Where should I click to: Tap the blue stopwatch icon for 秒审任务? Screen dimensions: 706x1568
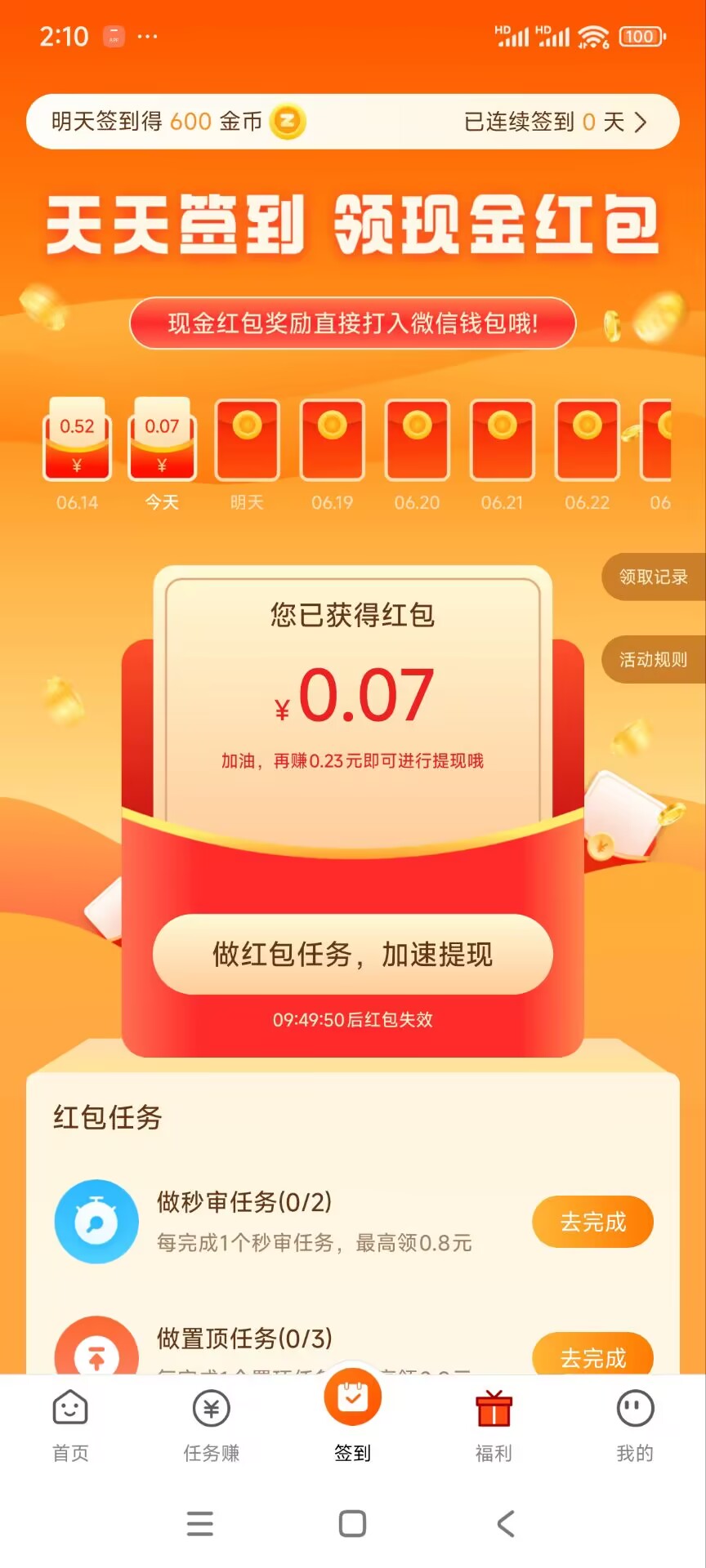[96, 1222]
